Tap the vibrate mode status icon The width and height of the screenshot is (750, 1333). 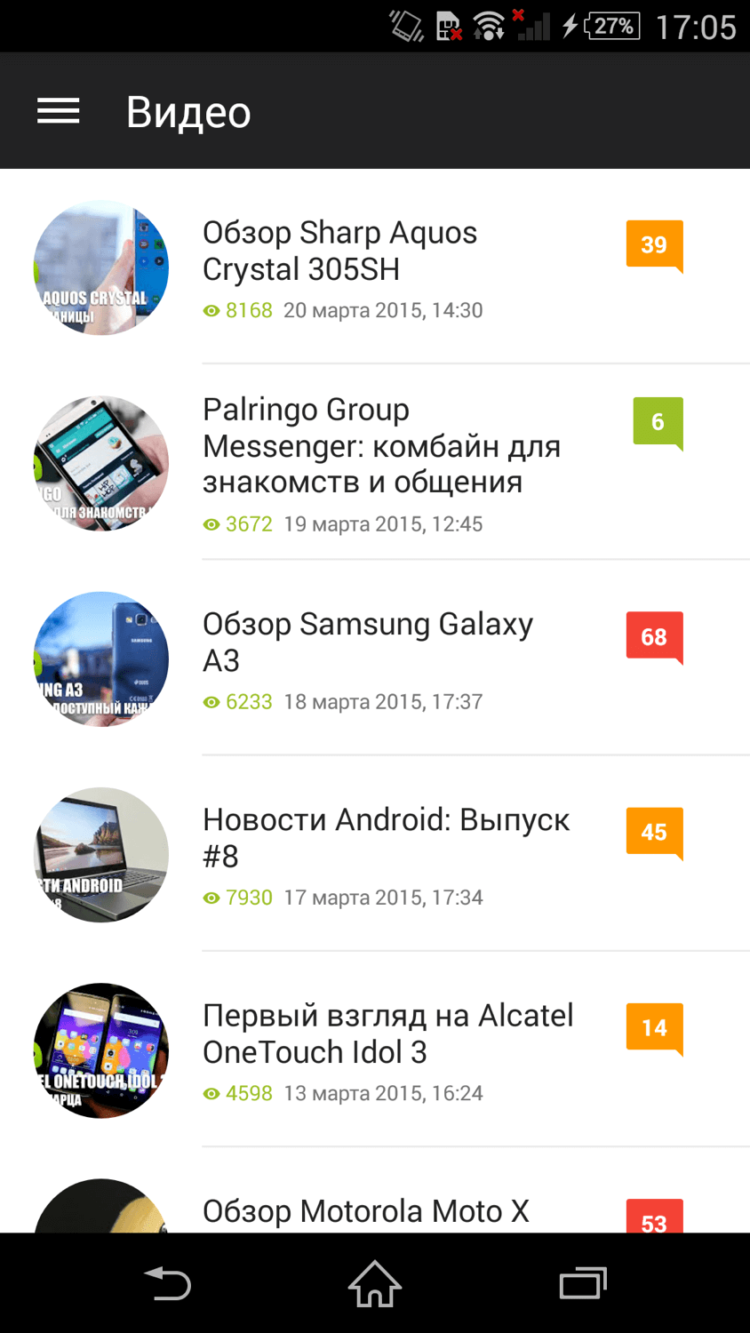click(x=406, y=26)
